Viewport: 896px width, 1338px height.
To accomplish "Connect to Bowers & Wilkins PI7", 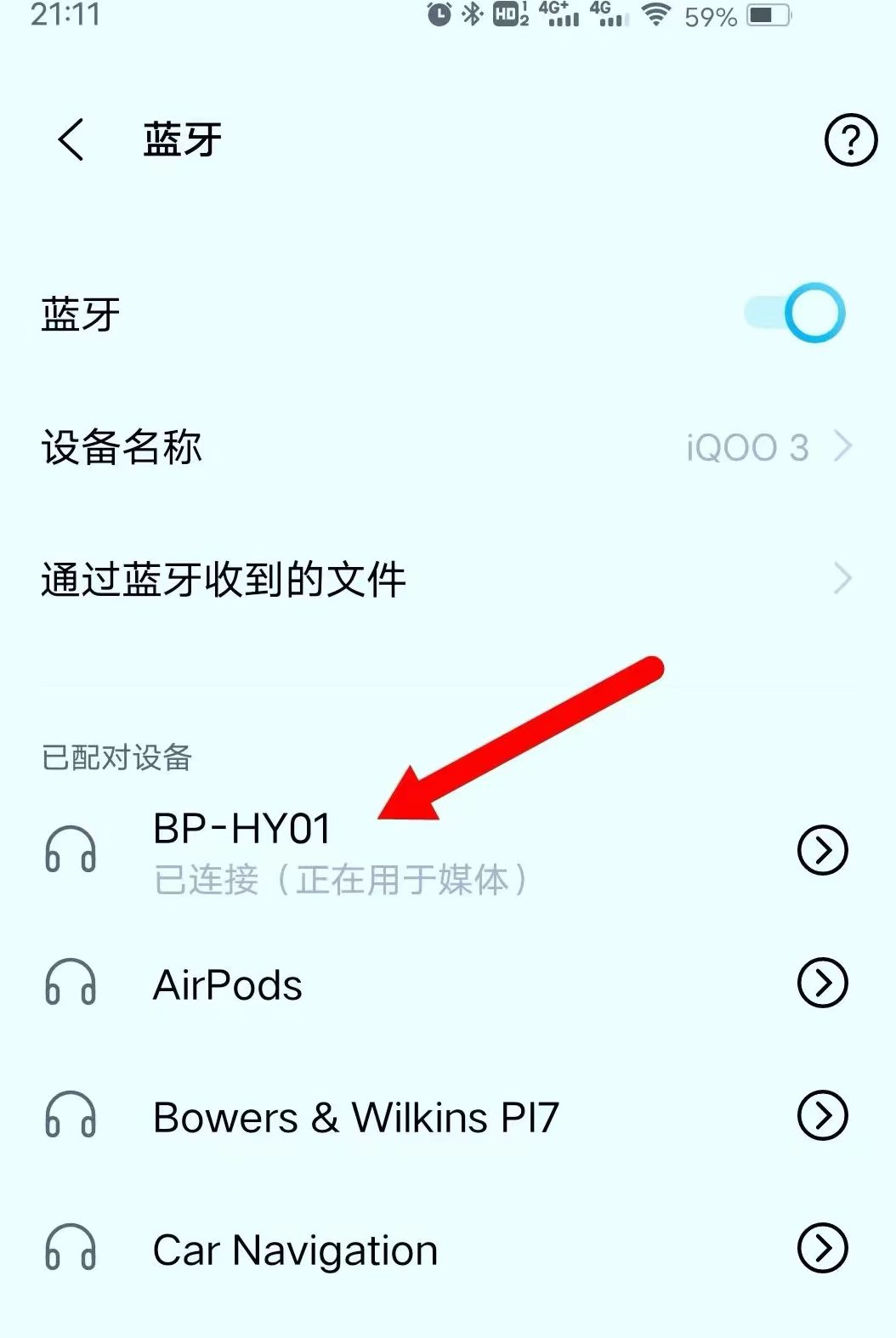I will (355, 1117).
